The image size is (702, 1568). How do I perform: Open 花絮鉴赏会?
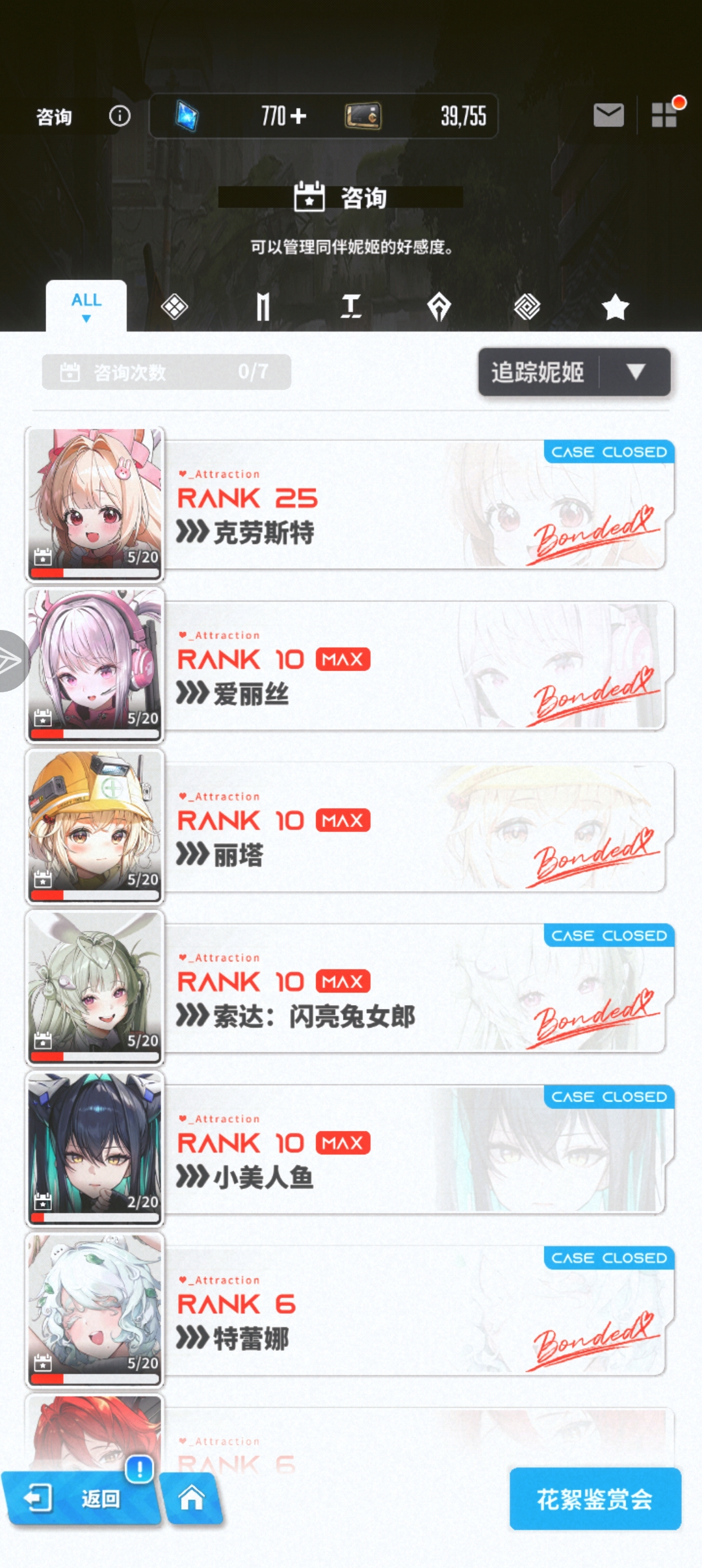pyautogui.click(x=595, y=1499)
